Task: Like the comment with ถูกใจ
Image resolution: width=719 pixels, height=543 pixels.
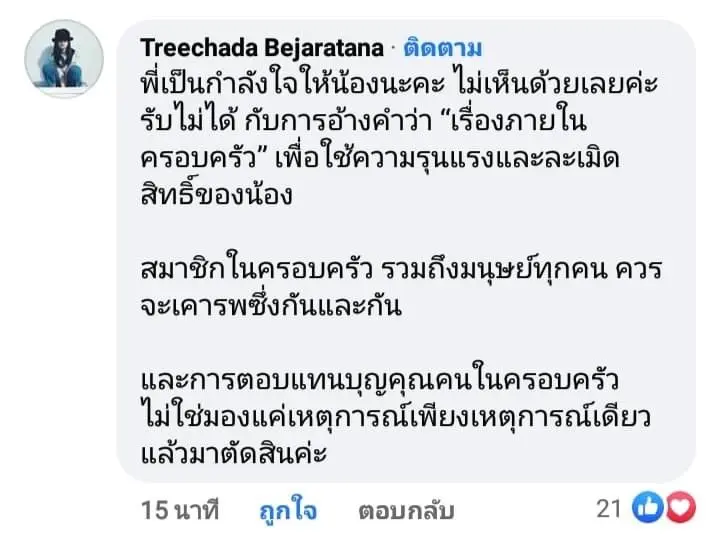Action: pyautogui.click(x=288, y=510)
